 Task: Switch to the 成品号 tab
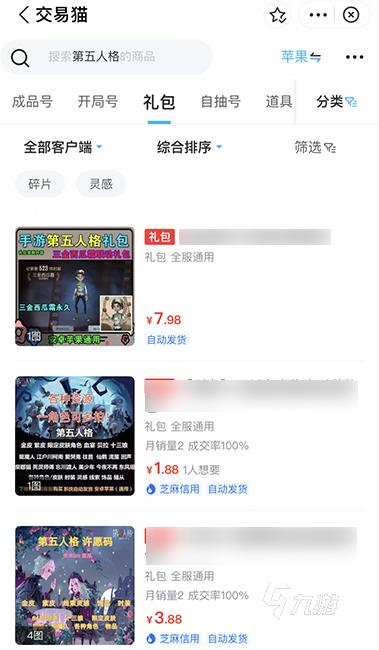coord(32,102)
